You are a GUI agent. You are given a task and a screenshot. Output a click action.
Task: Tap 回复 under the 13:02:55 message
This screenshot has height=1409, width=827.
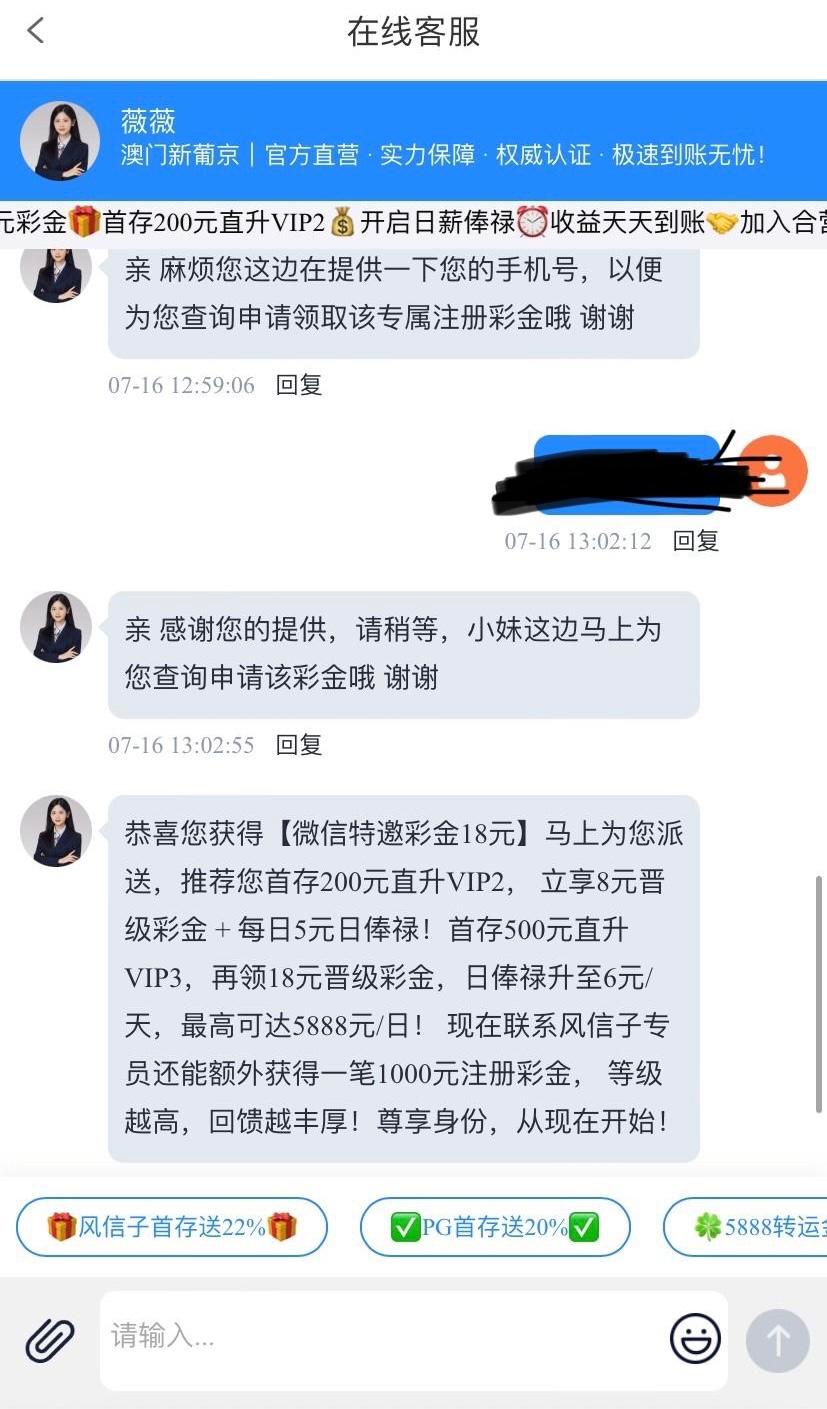298,745
